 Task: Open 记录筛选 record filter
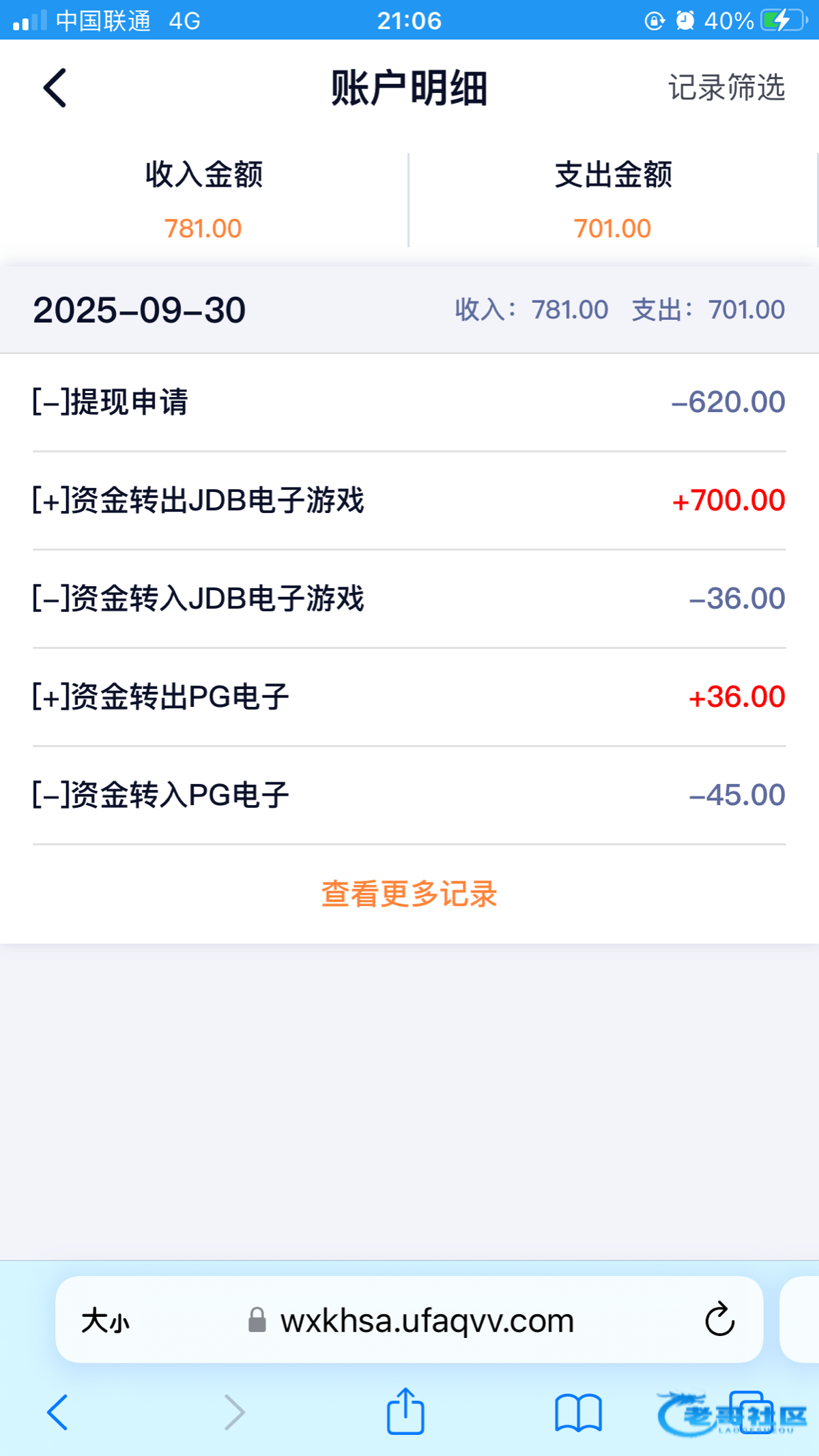pos(726,88)
